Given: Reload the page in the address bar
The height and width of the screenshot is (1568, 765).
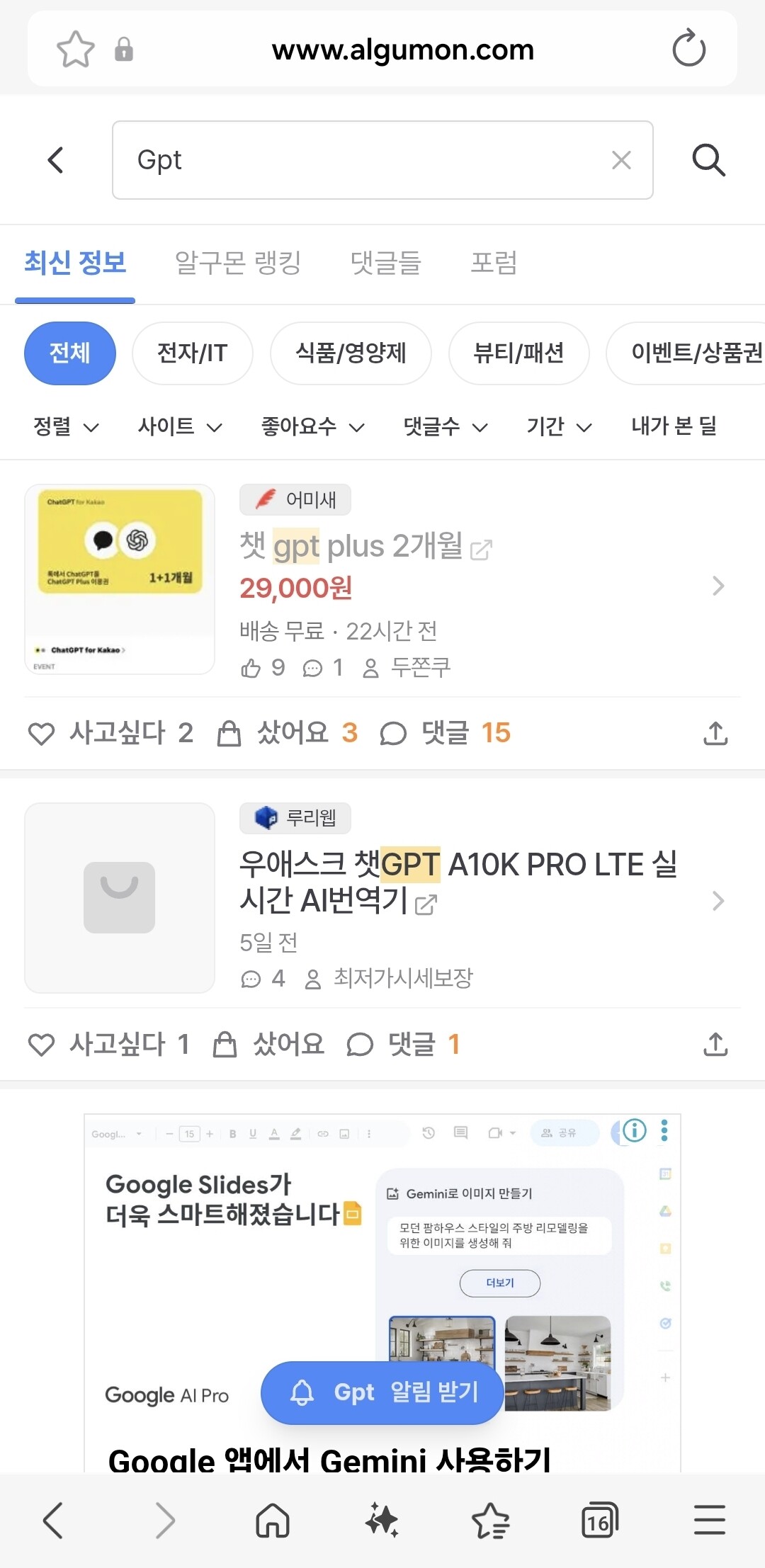Looking at the screenshot, I should tap(688, 49).
